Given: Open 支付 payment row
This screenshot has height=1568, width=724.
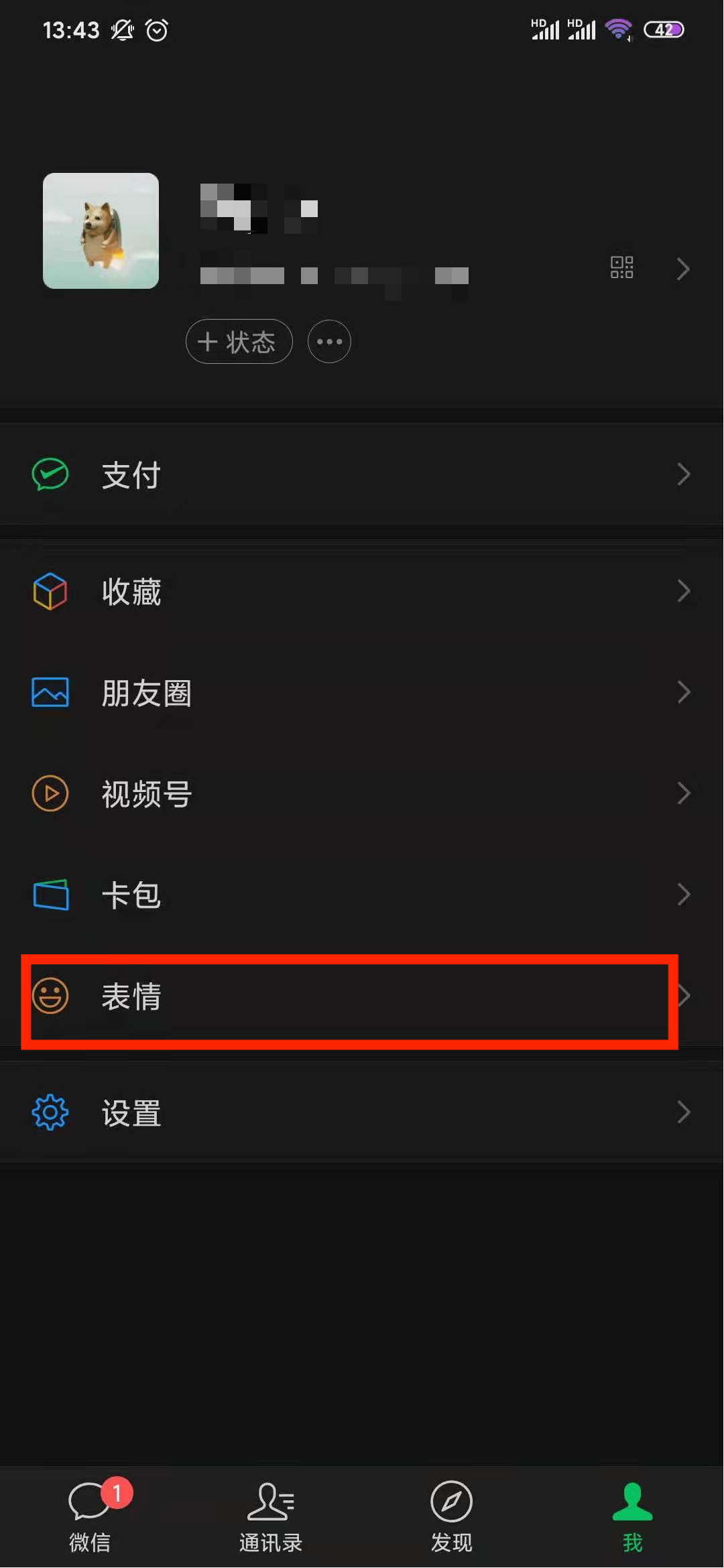Looking at the screenshot, I should (x=362, y=474).
